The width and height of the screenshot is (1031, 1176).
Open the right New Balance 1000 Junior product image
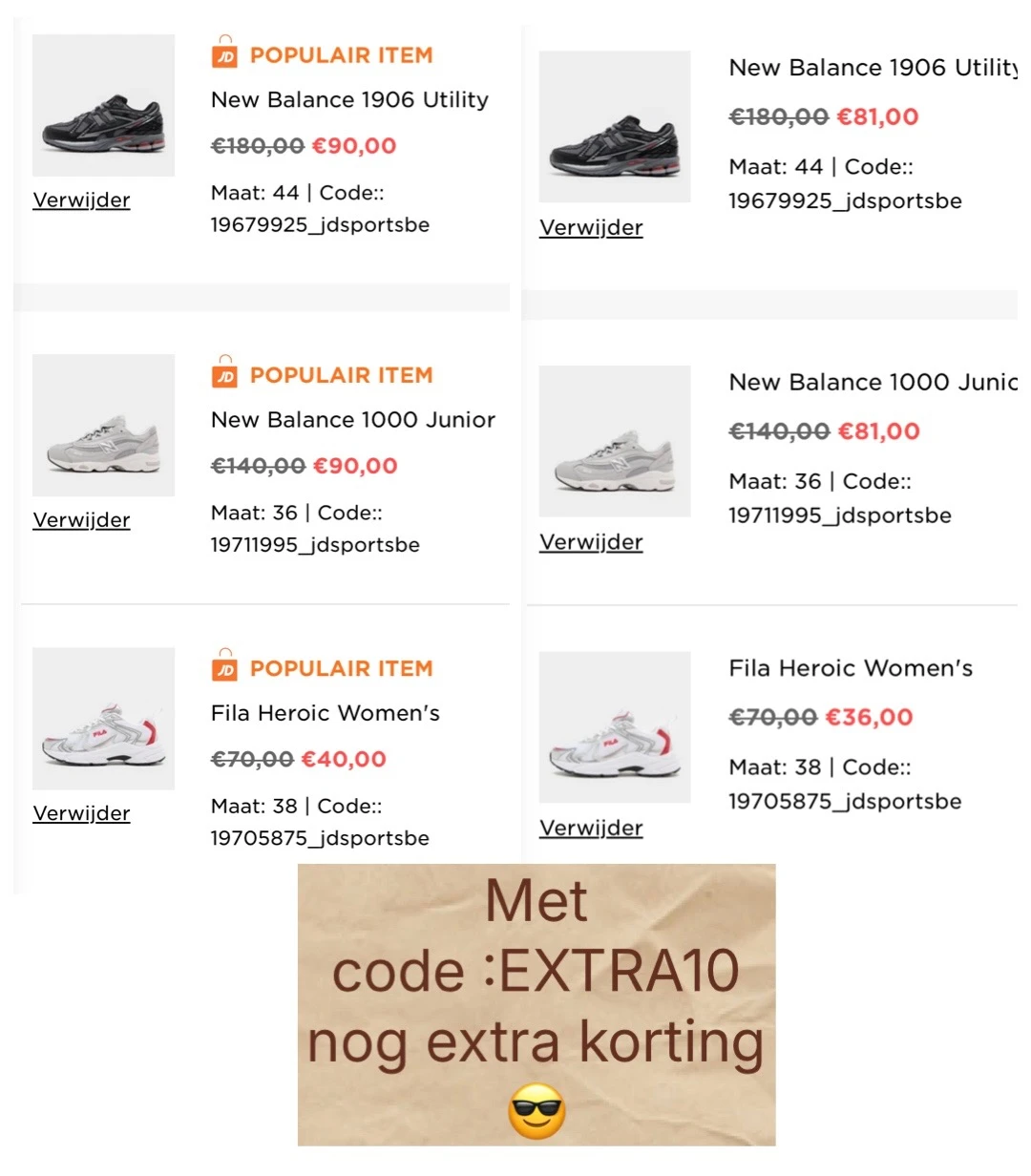click(x=614, y=442)
